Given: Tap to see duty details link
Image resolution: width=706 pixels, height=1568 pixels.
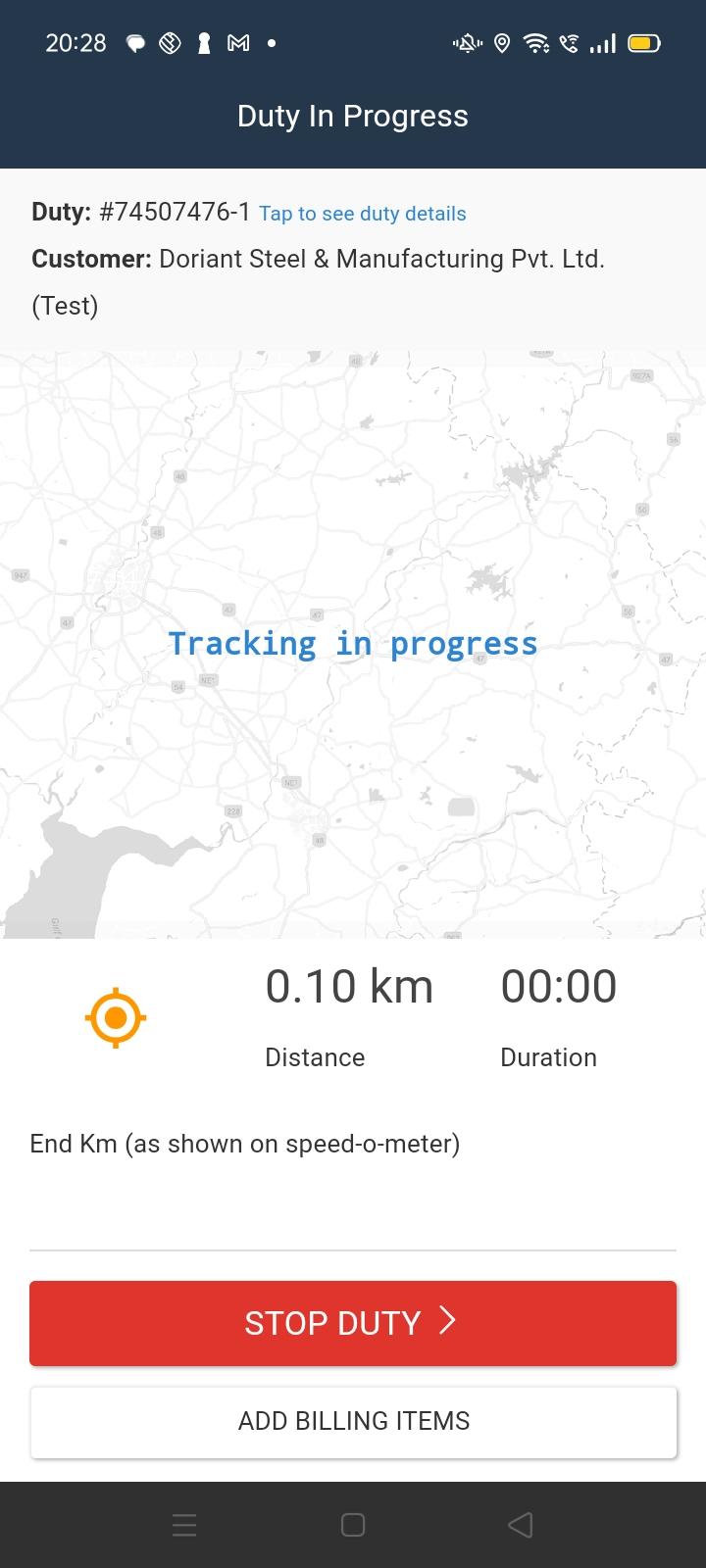Looking at the screenshot, I should [x=362, y=214].
